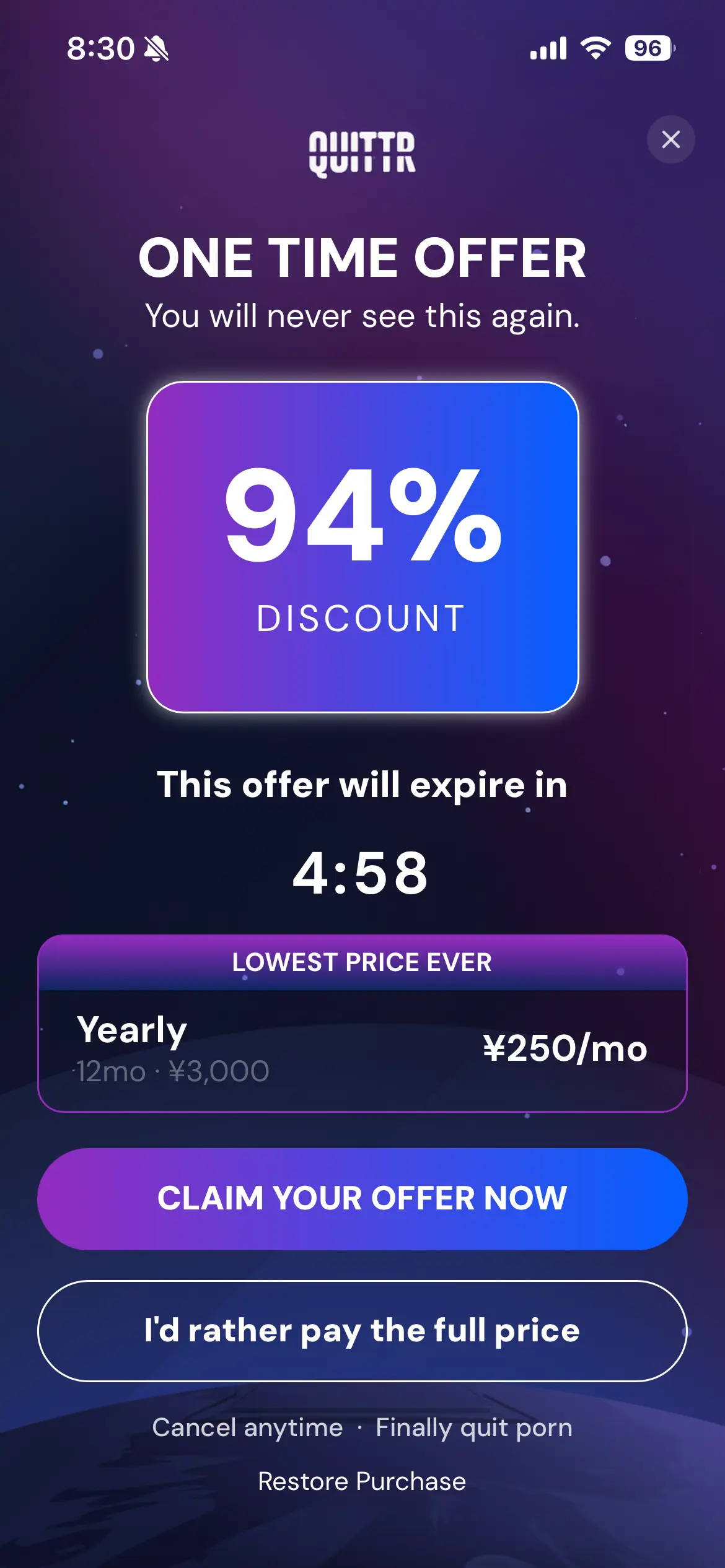Choose I'd rather pay the full price
The width and height of the screenshot is (725, 1568).
(362, 1330)
